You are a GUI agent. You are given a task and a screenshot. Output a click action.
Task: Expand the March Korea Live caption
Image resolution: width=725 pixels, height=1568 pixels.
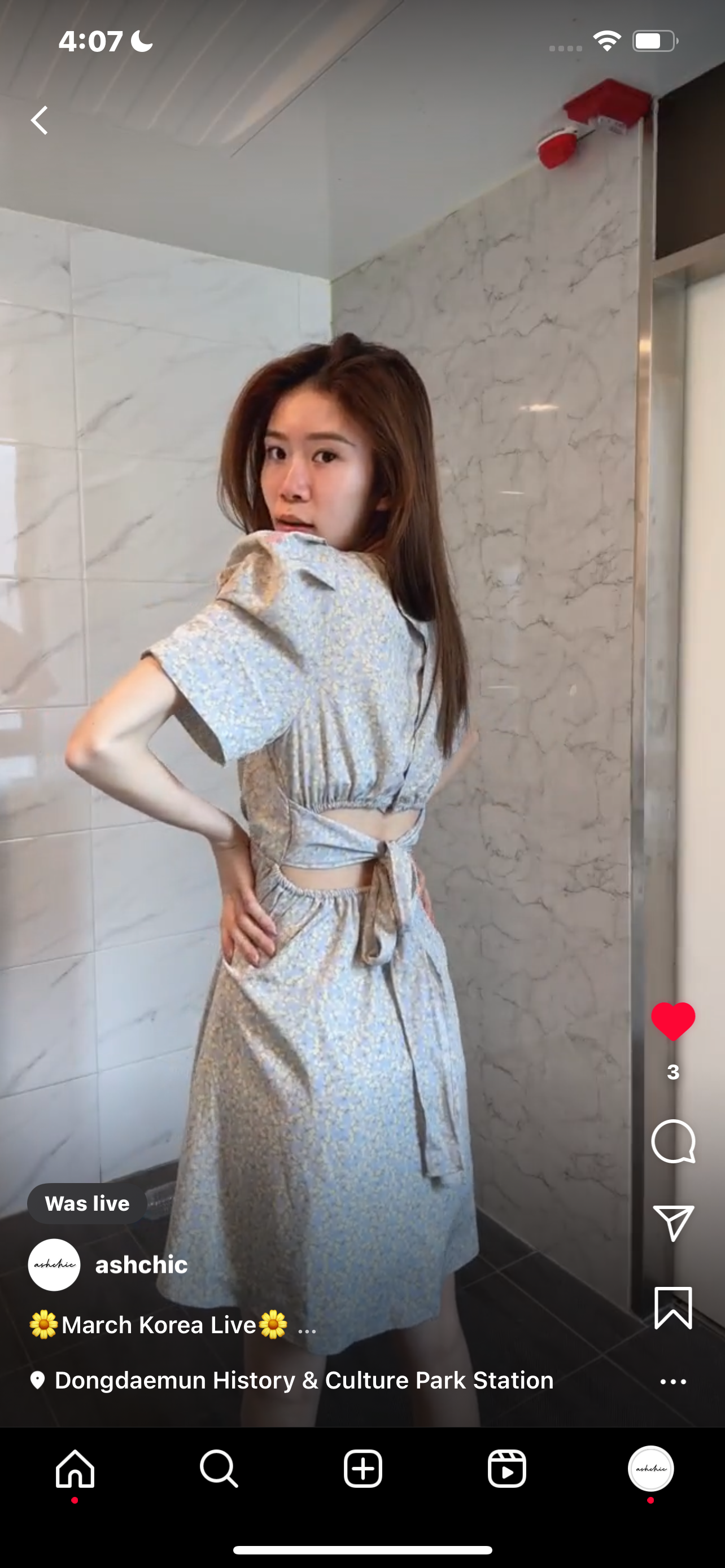306,1326
